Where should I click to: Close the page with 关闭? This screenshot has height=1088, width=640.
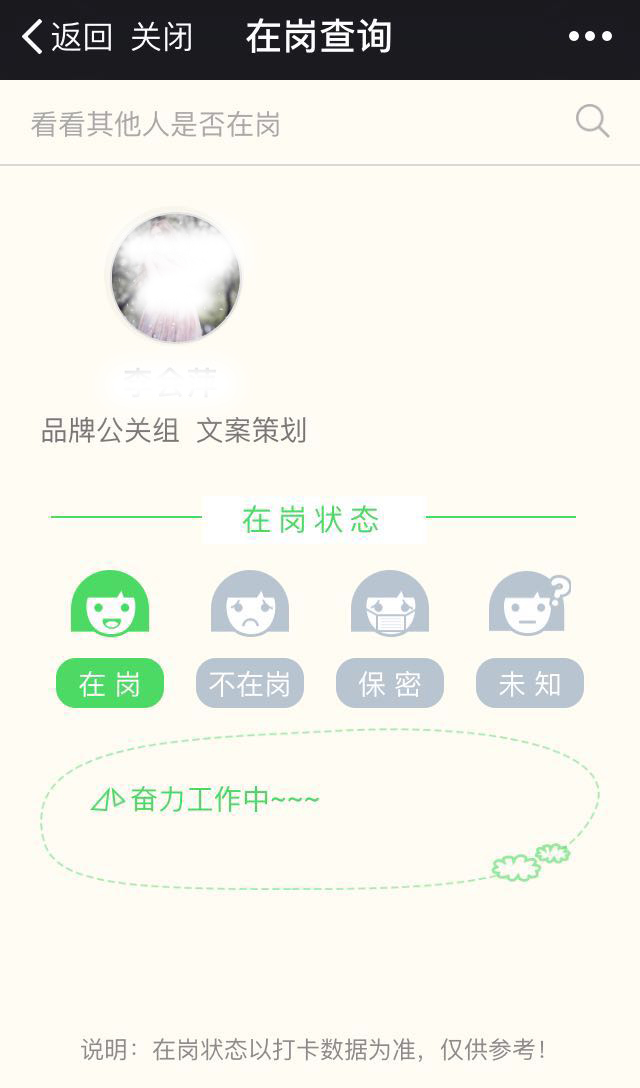162,38
